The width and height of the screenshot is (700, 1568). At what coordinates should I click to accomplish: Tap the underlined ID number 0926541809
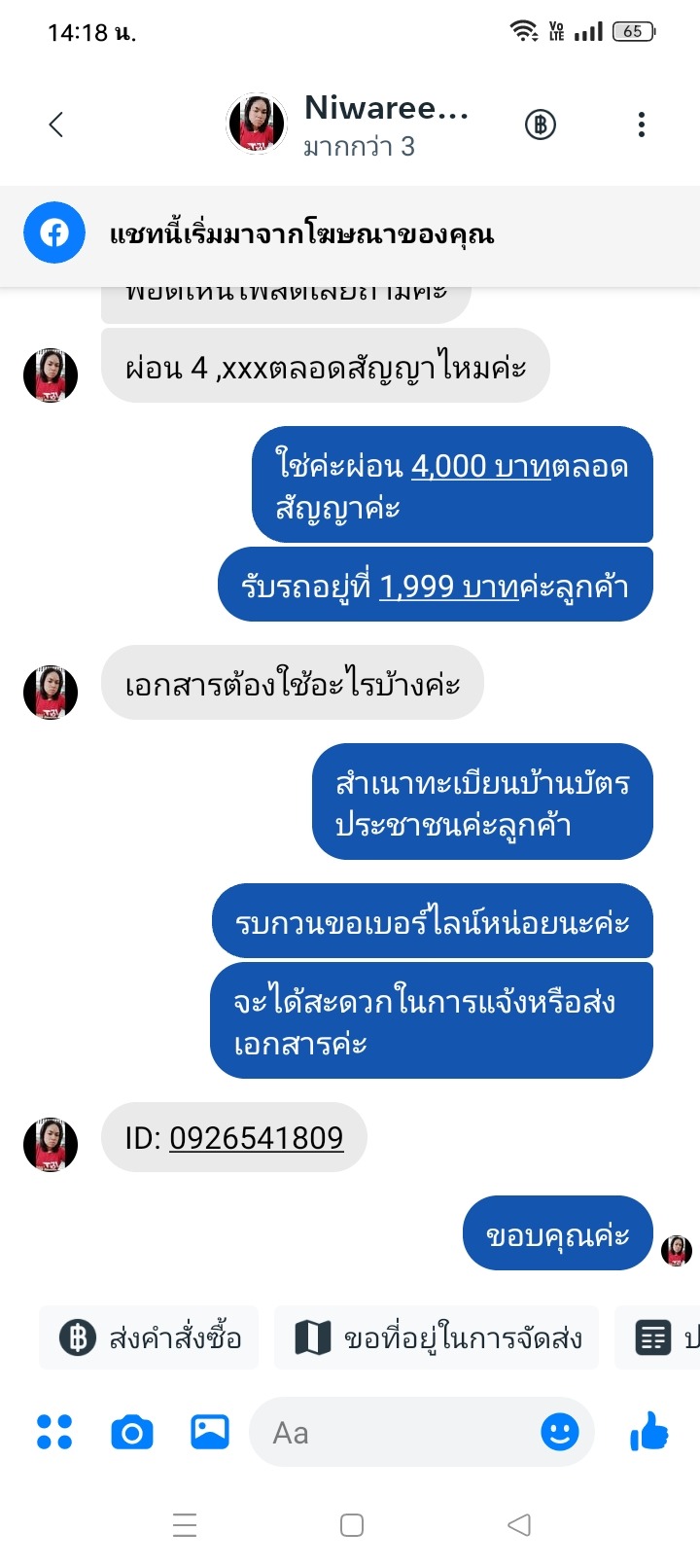pyautogui.click(x=256, y=1138)
